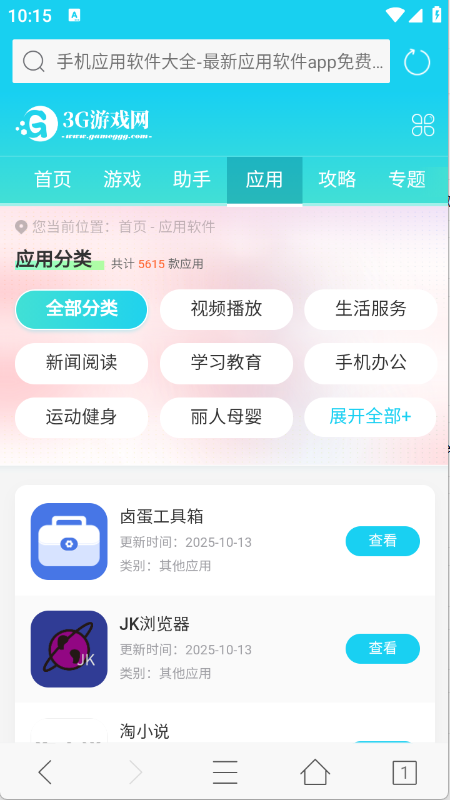This screenshot has height=800, width=450.
Task: Filter by 生活服务 category
Action: 371,309
